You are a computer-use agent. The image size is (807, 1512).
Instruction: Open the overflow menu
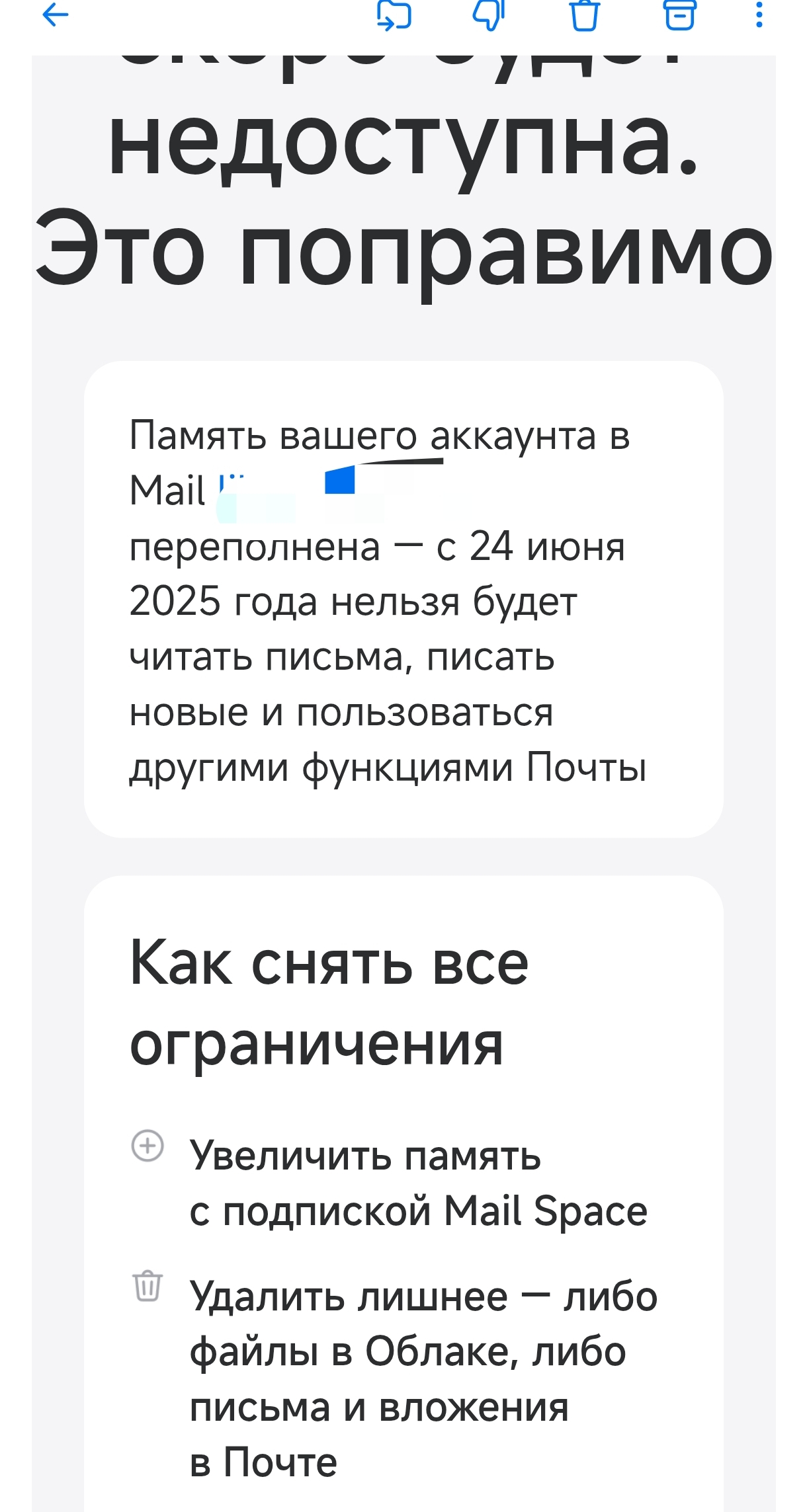tap(759, 15)
